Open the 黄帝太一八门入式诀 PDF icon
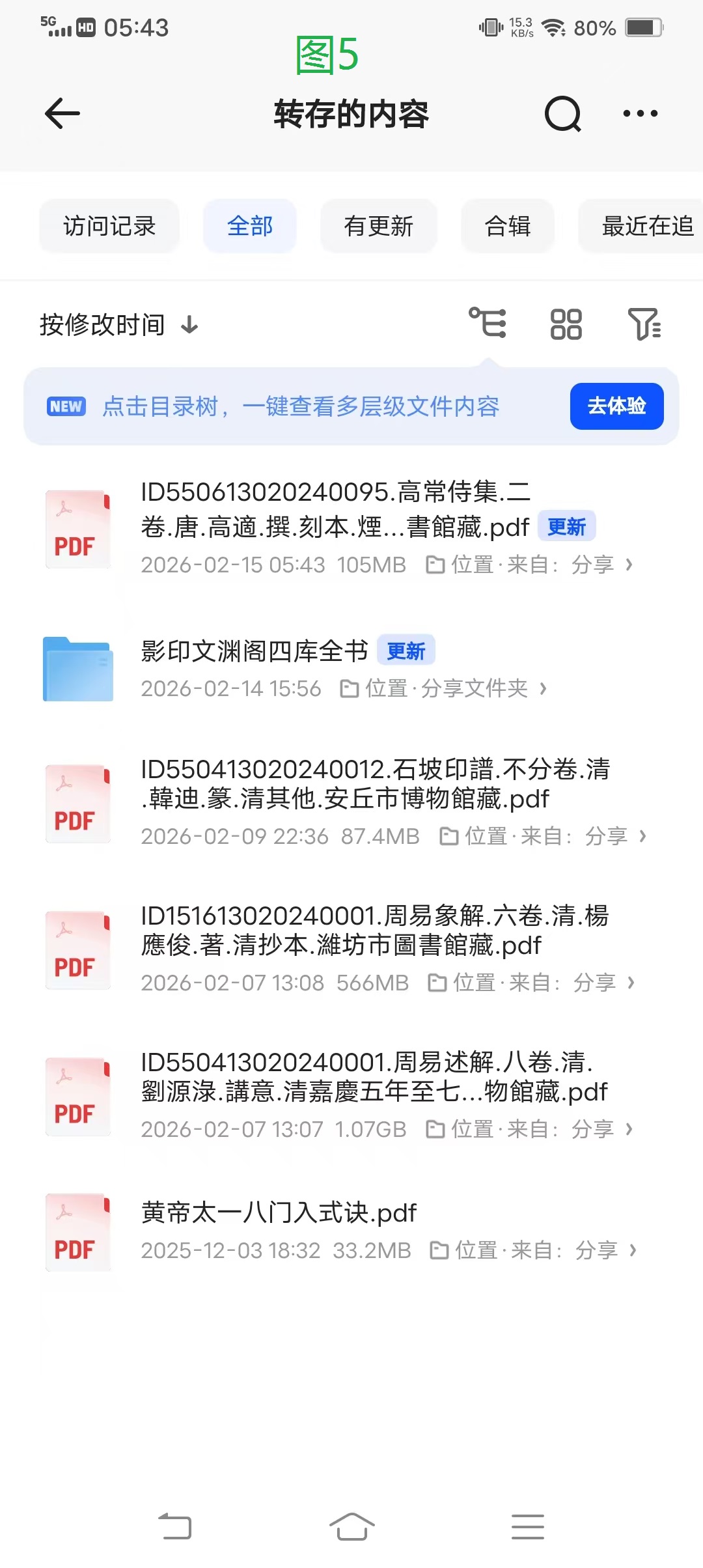The height and width of the screenshot is (1568, 703). click(77, 1231)
